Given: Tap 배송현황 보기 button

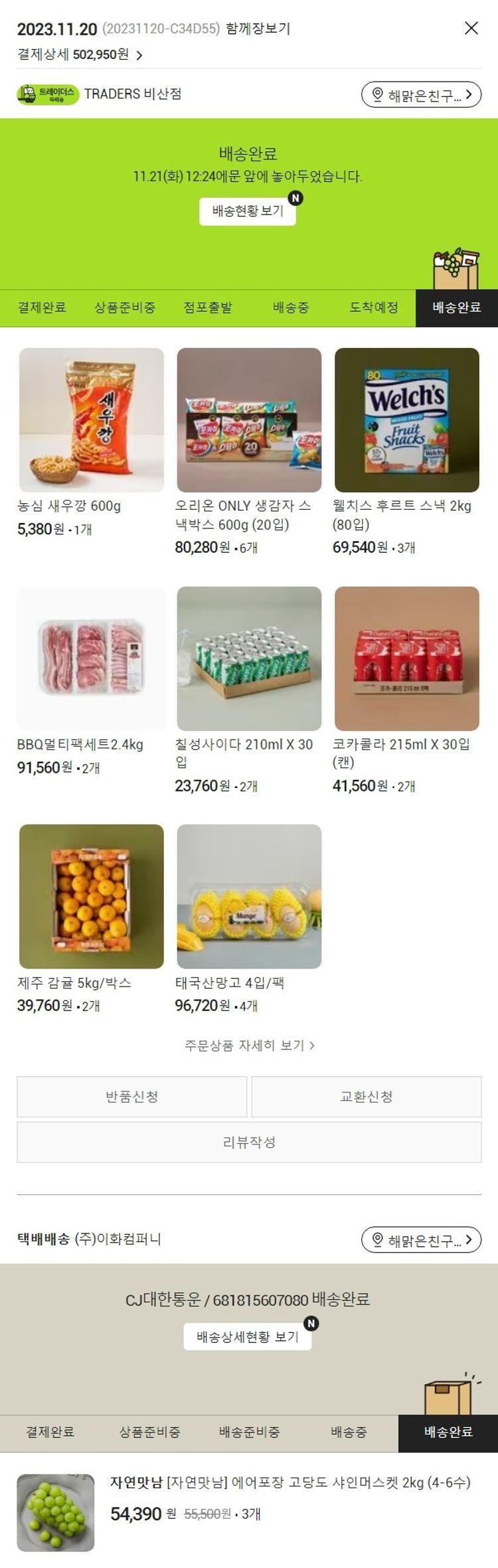Looking at the screenshot, I should [247, 211].
